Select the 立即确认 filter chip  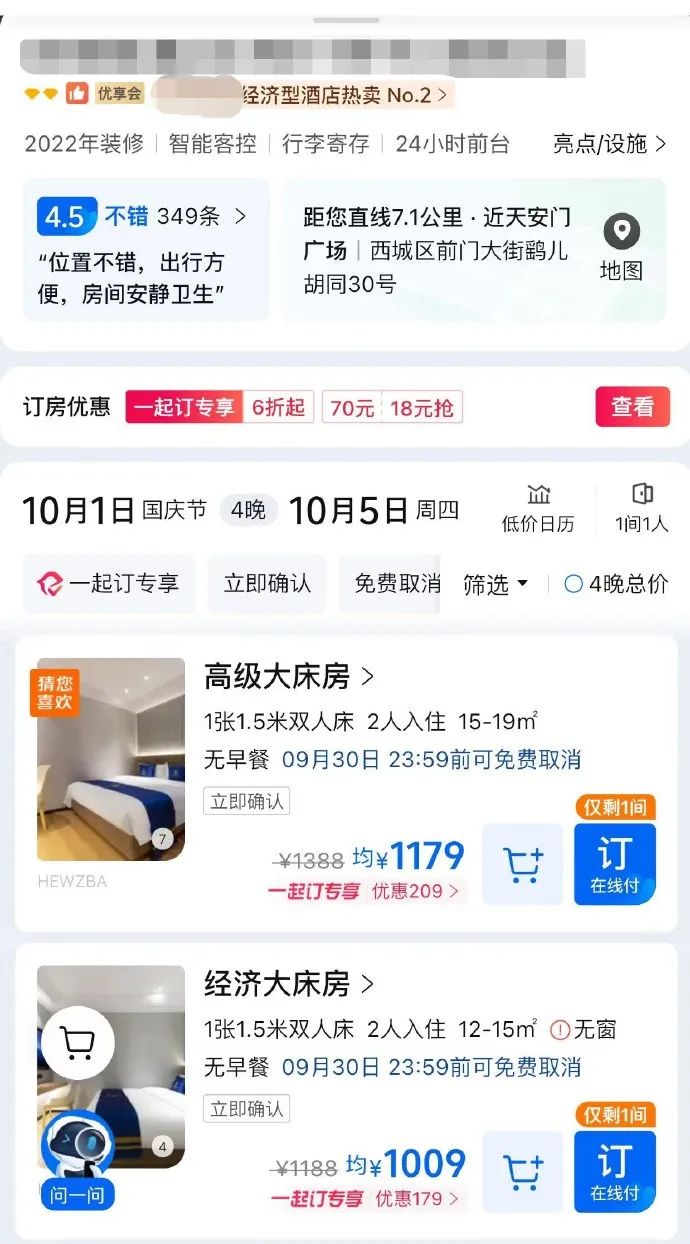[x=267, y=584]
